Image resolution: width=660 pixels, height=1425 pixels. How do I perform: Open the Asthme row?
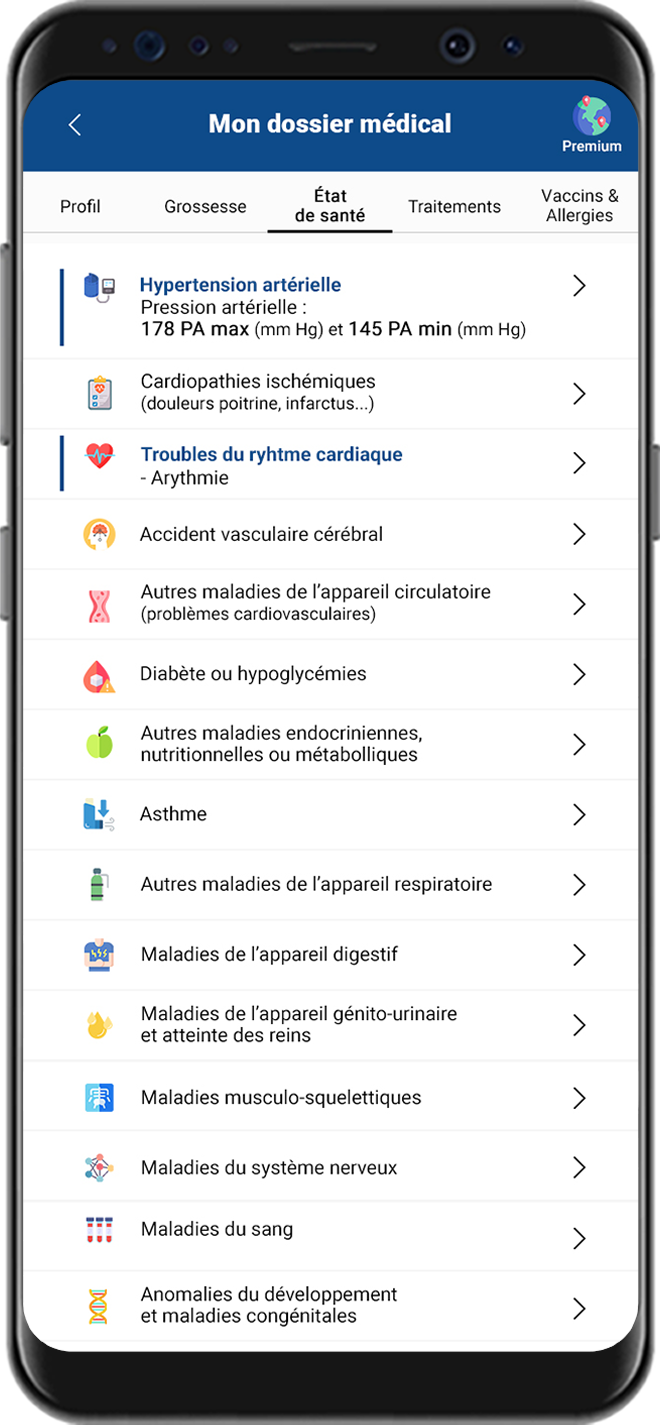click(330, 814)
